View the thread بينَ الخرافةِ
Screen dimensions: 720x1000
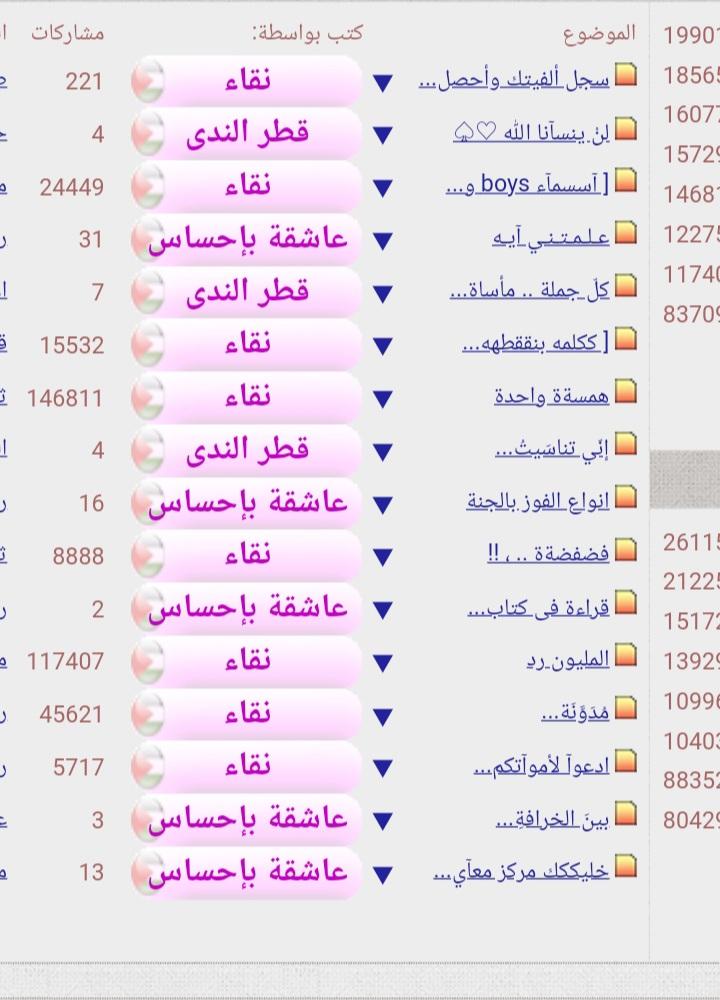pos(552,820)
